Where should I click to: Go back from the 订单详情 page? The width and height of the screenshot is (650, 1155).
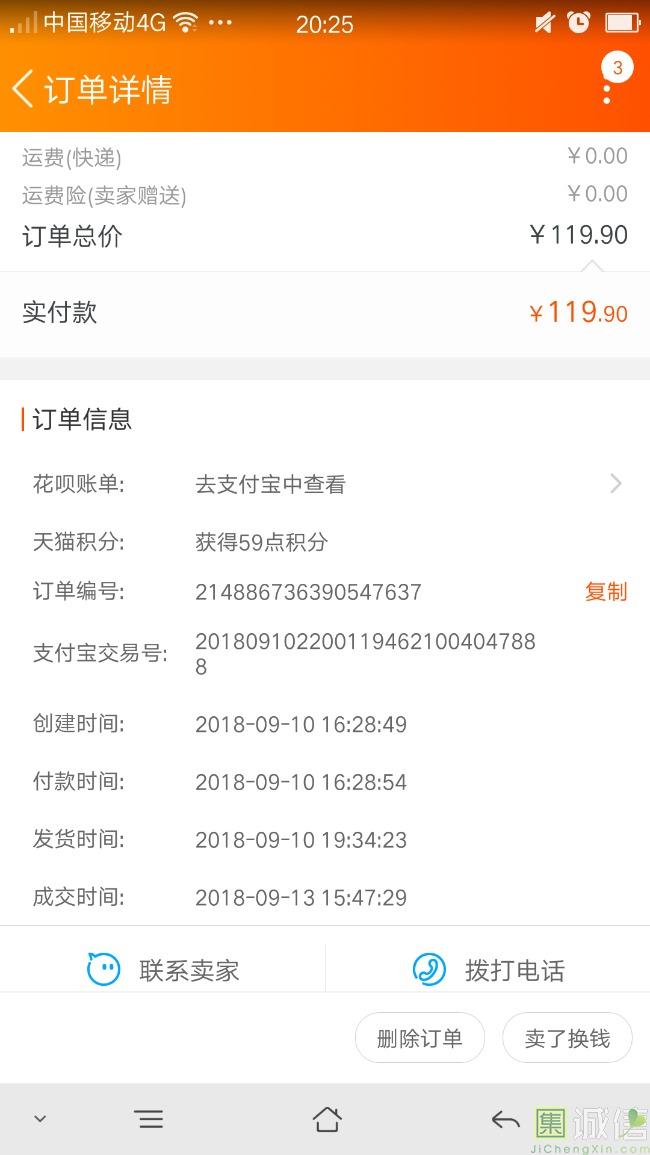point(24,89)
